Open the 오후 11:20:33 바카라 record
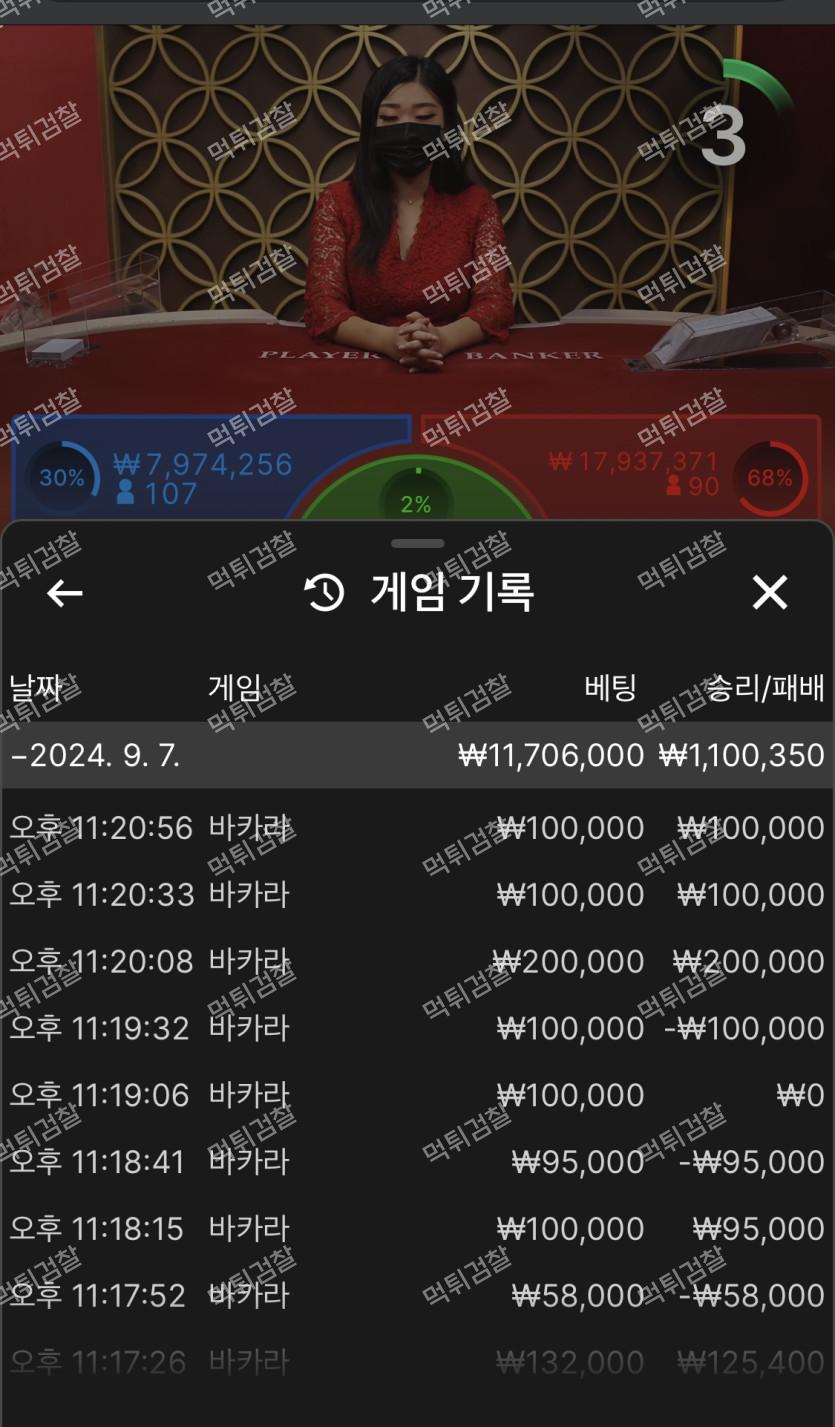Image resolution: width=835 pixels, height=1427 pixels. tap(417, 894)
